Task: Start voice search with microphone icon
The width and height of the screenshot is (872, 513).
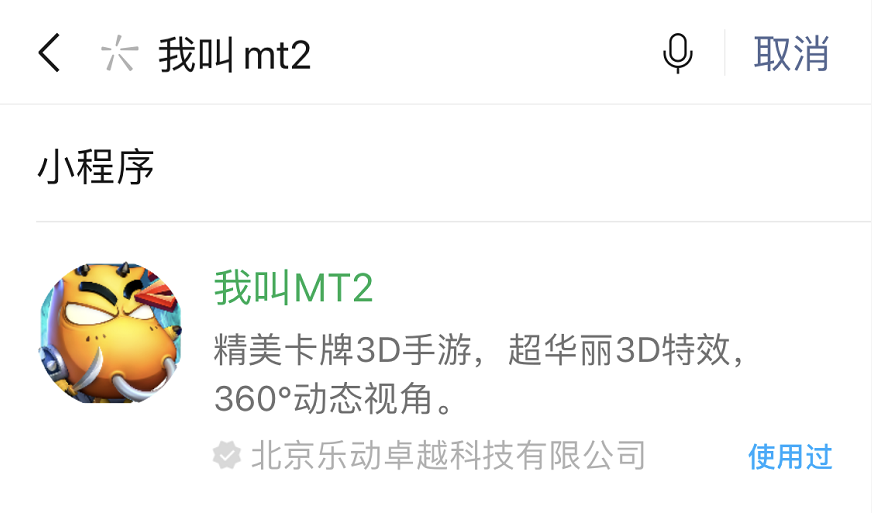Action: click(x=677, y=53)
